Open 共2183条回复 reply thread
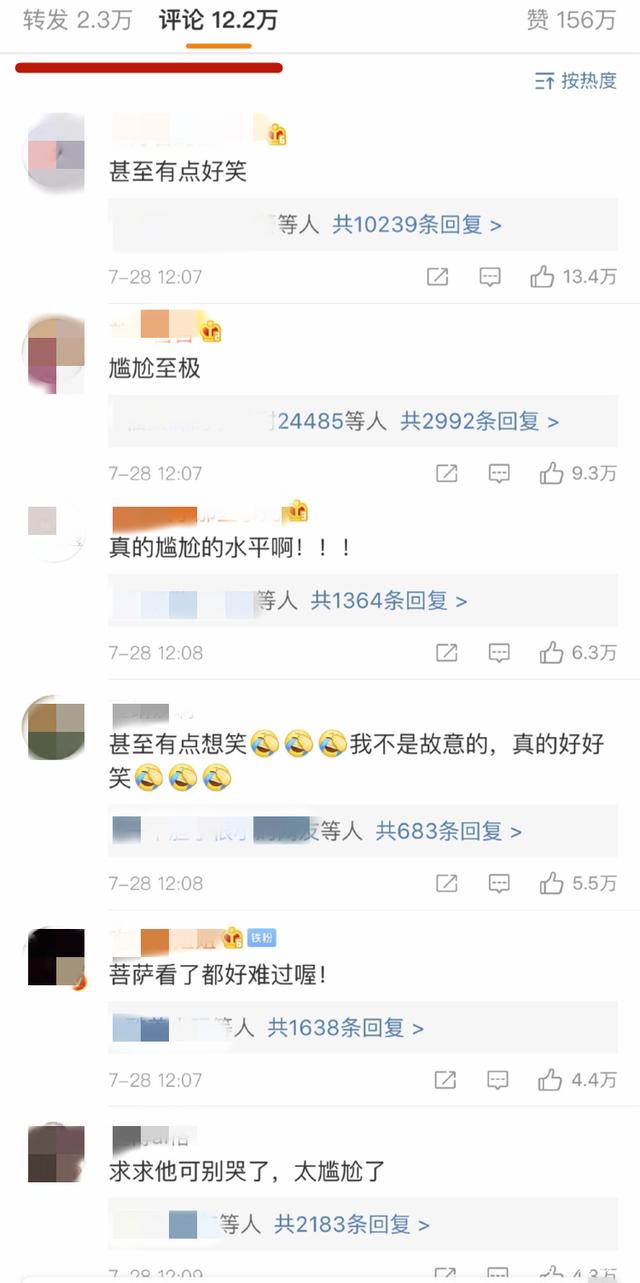Screen dimensions: 640x1283 352,1224
